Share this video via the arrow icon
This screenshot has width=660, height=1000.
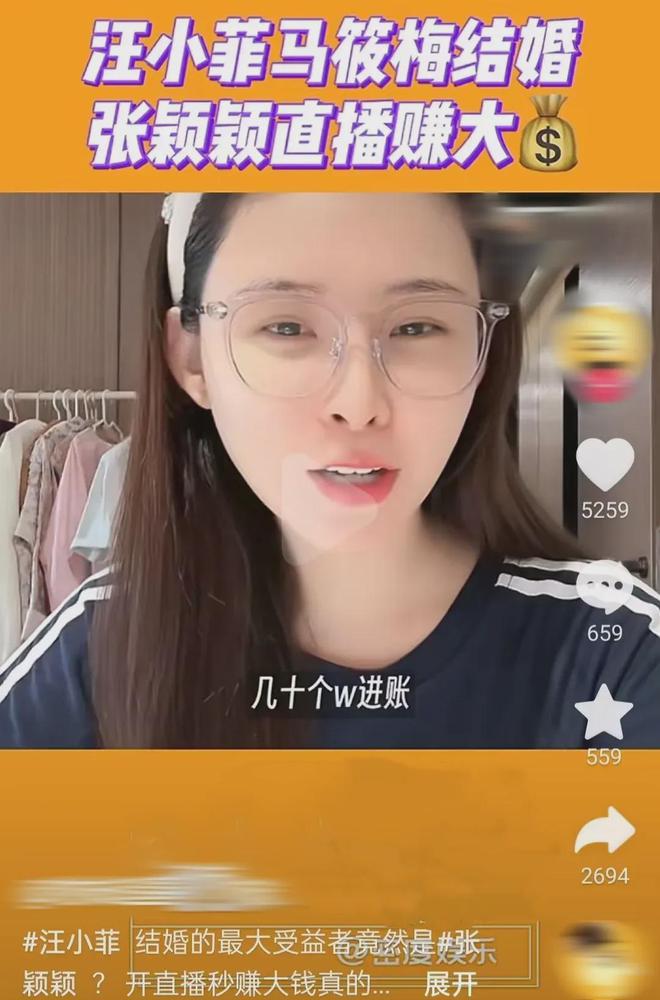[604, 832]
